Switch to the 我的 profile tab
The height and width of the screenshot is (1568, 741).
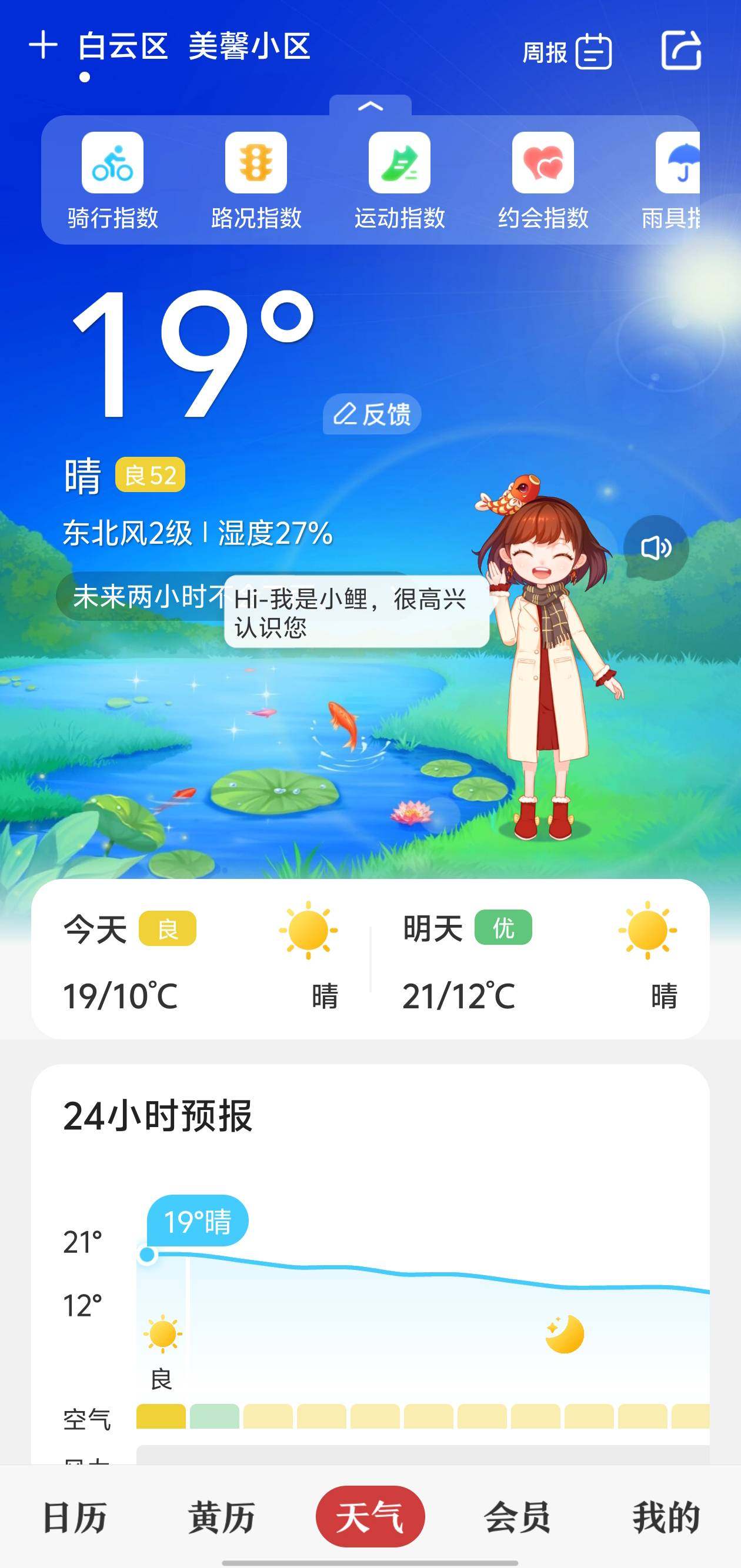click(666, 1517)
